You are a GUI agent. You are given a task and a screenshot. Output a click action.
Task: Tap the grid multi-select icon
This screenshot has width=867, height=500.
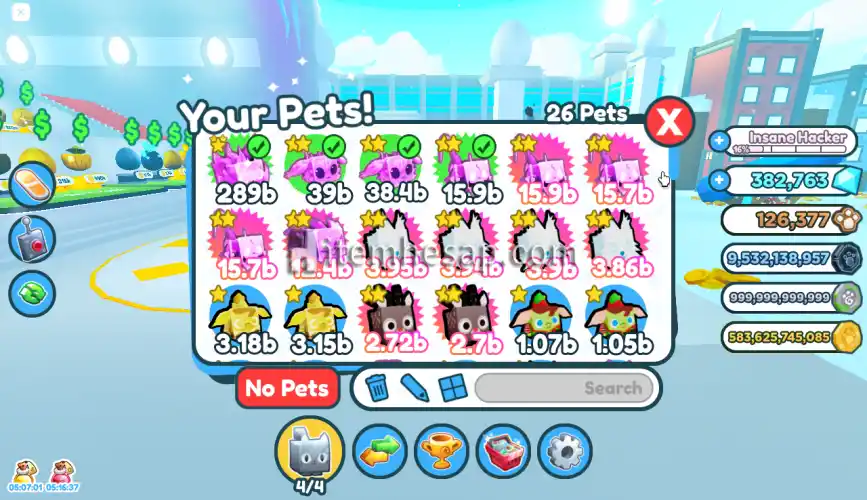[x=453, y=388]
